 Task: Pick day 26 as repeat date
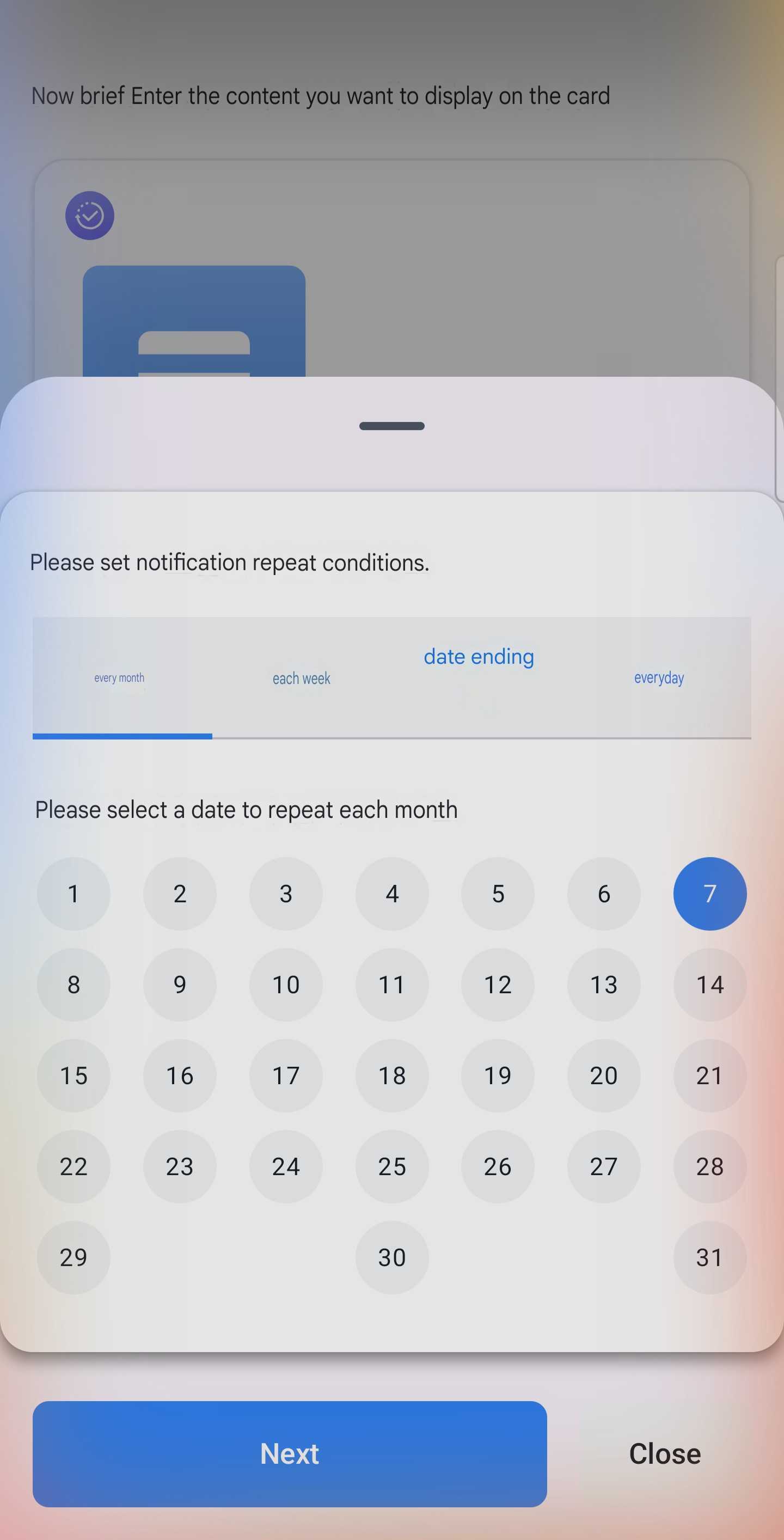(x=498, y=1166)
